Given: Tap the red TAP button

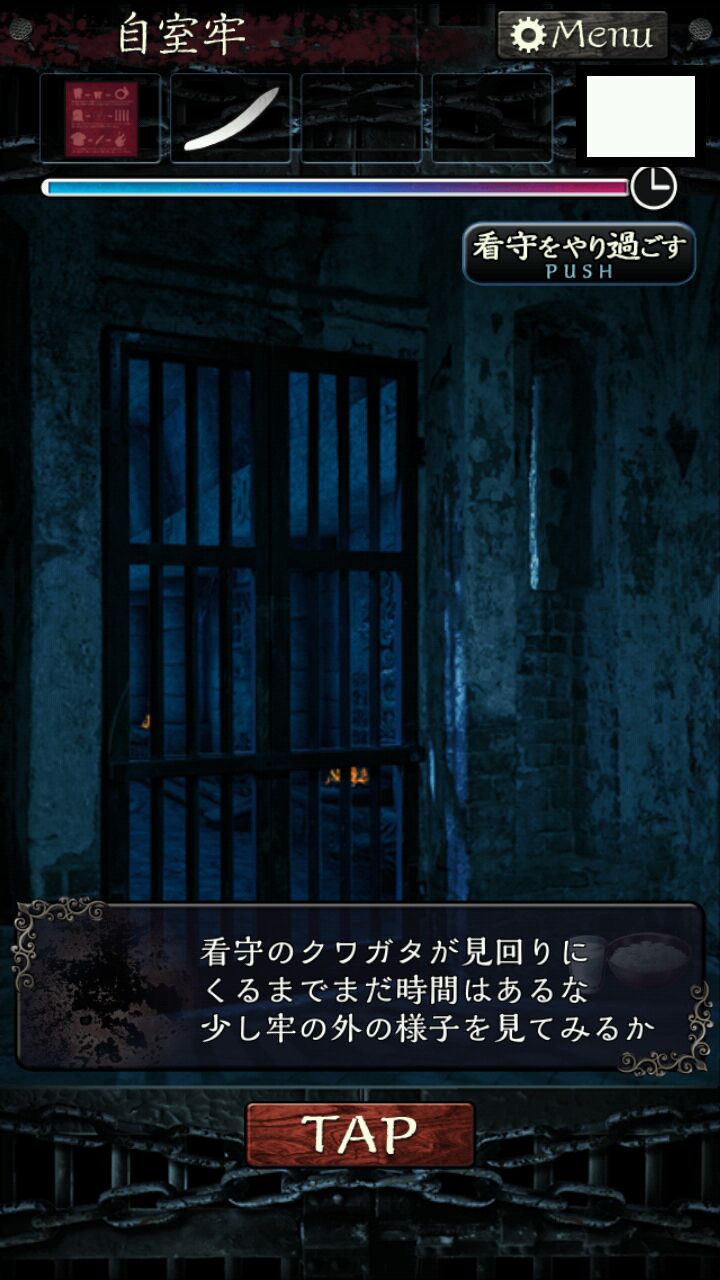Looking at the screenshot, I should click(360, 1134).
